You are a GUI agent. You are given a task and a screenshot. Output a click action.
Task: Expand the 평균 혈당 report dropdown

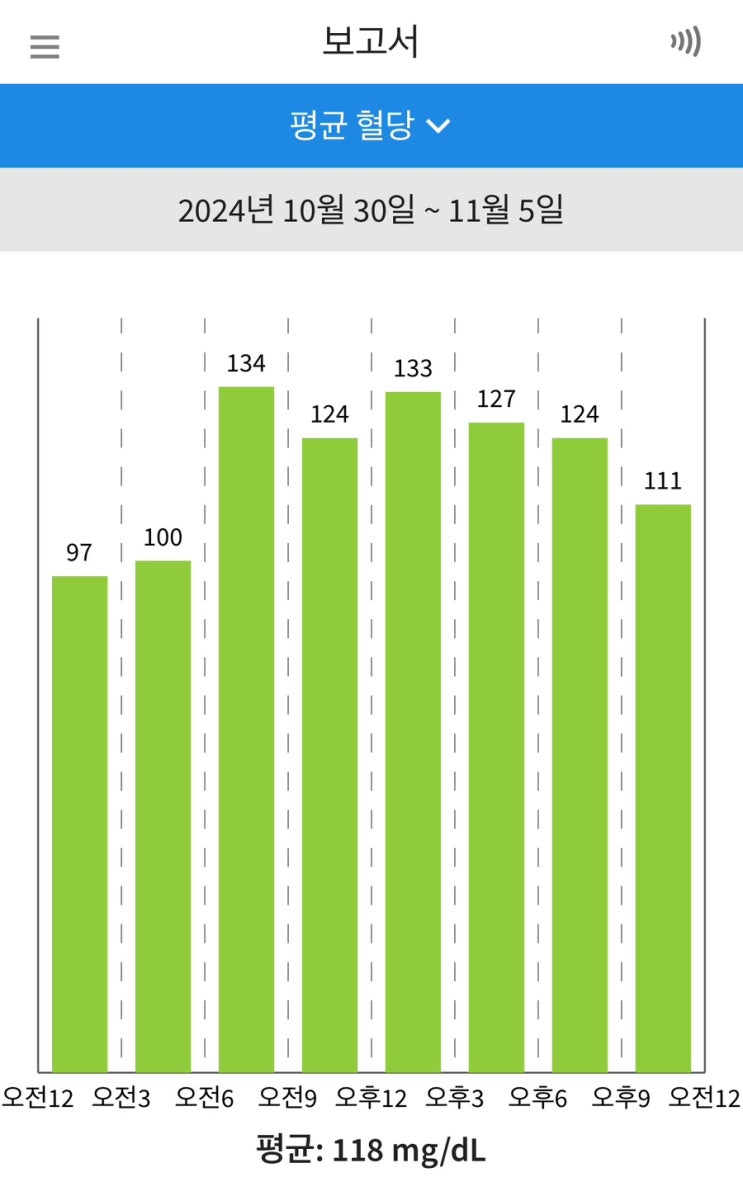(x=371, y=126)
